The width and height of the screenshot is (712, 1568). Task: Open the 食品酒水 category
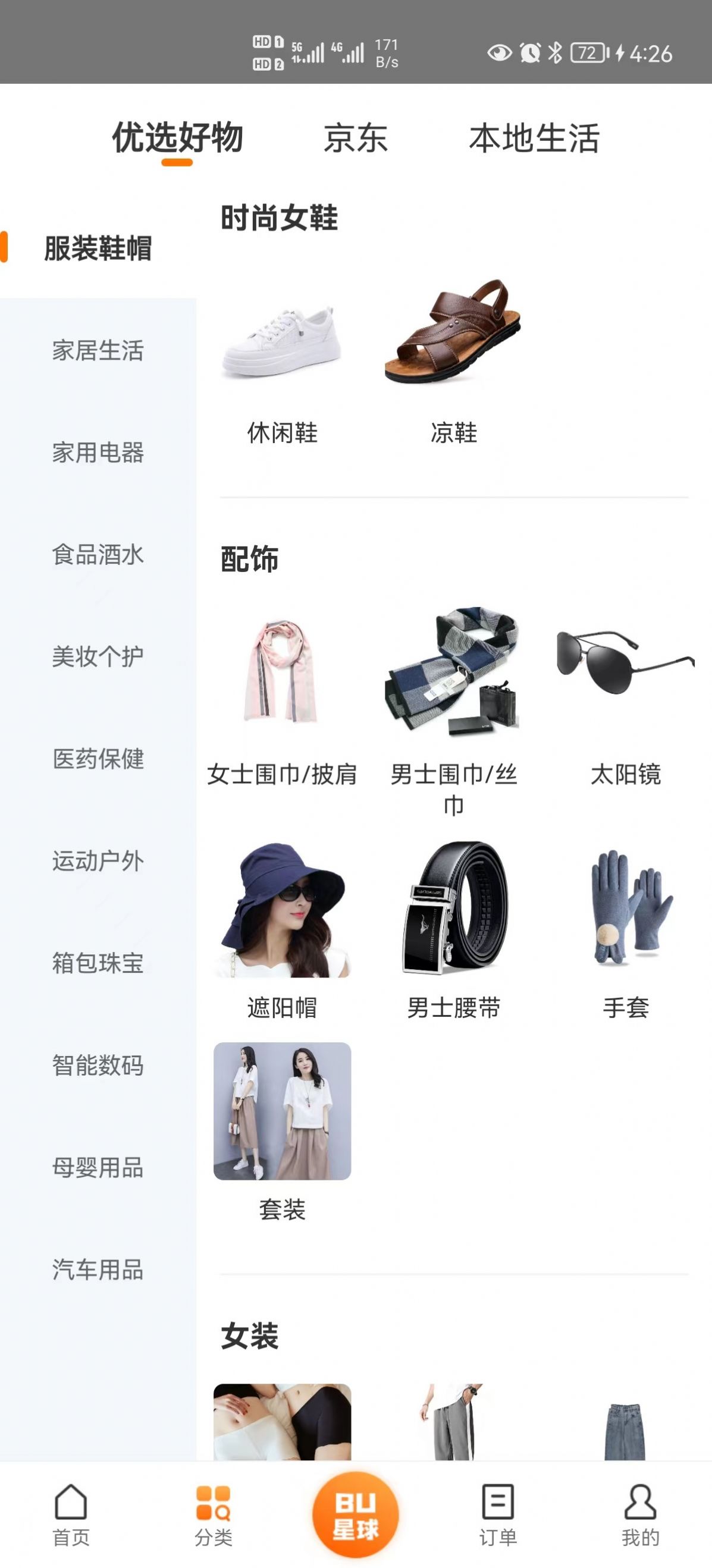(98, 555)
